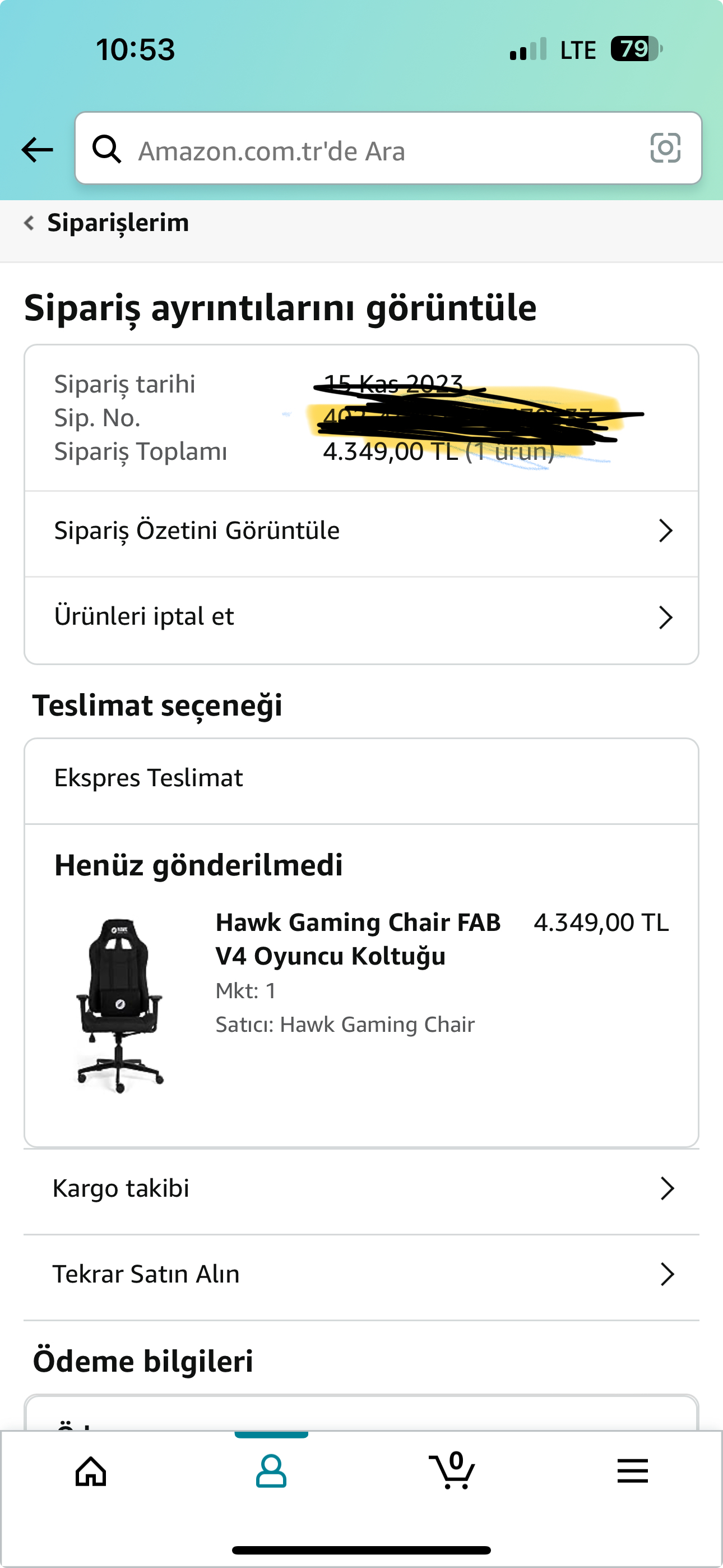The height and width of the screenshot is (1568, 723).
Task: Choose Tekrar Satın Alın
Action: 361,1274
